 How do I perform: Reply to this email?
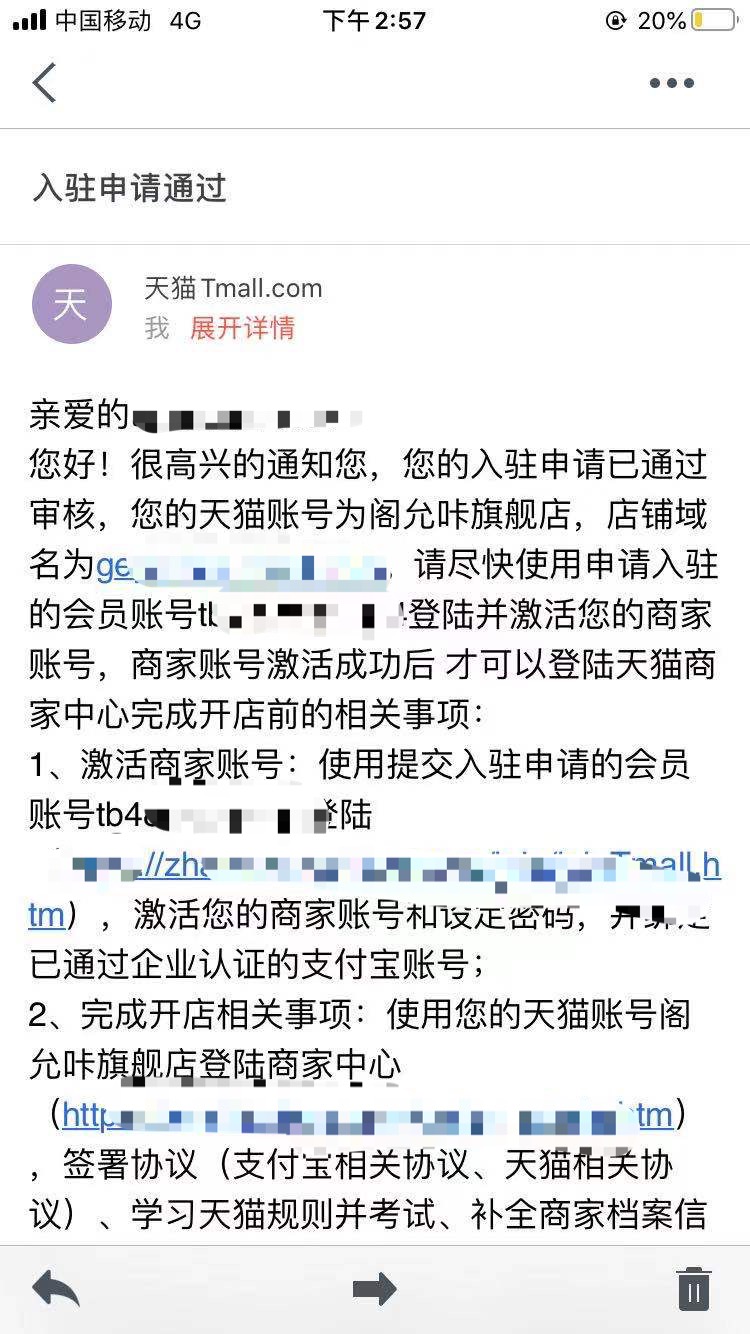56,1288
